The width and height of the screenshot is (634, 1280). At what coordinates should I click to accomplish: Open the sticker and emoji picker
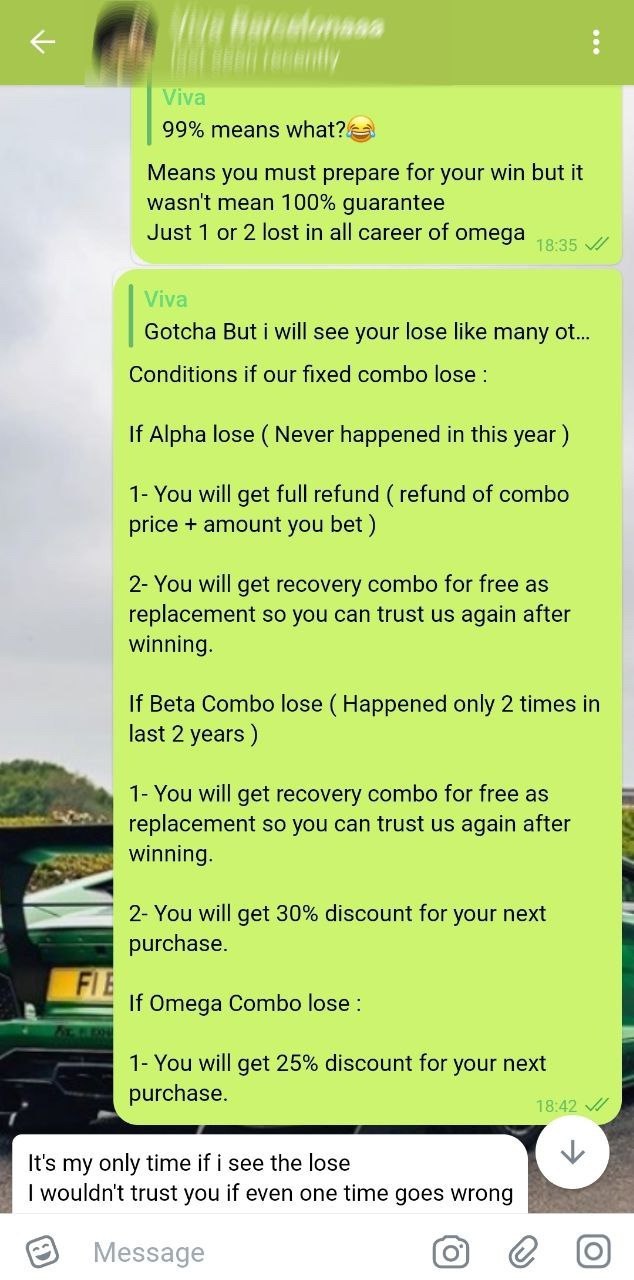click(42, 1251)
